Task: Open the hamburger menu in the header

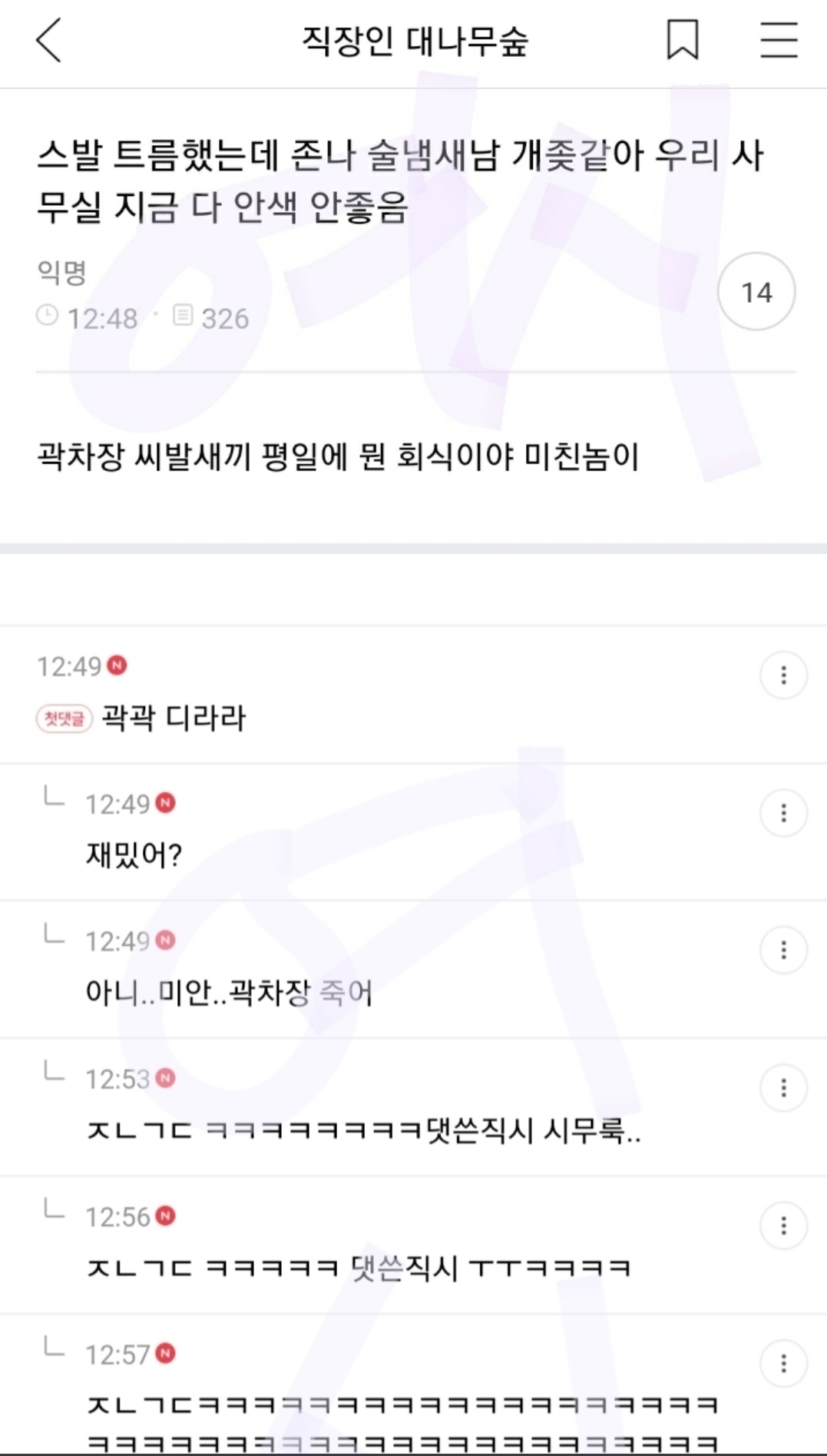Action: (779, 40)
